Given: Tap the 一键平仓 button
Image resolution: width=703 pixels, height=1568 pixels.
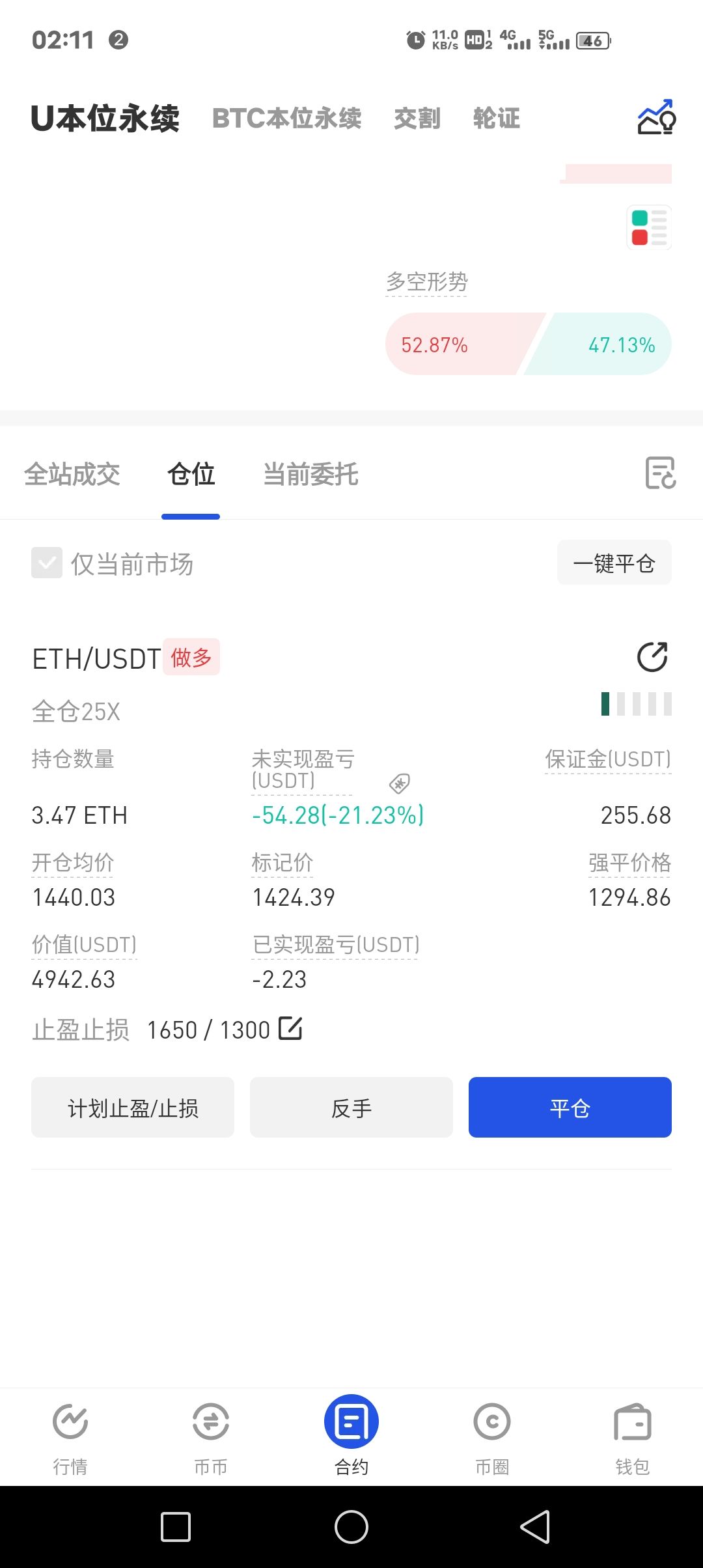Looking at the screenshot, I should coord(614,563).
